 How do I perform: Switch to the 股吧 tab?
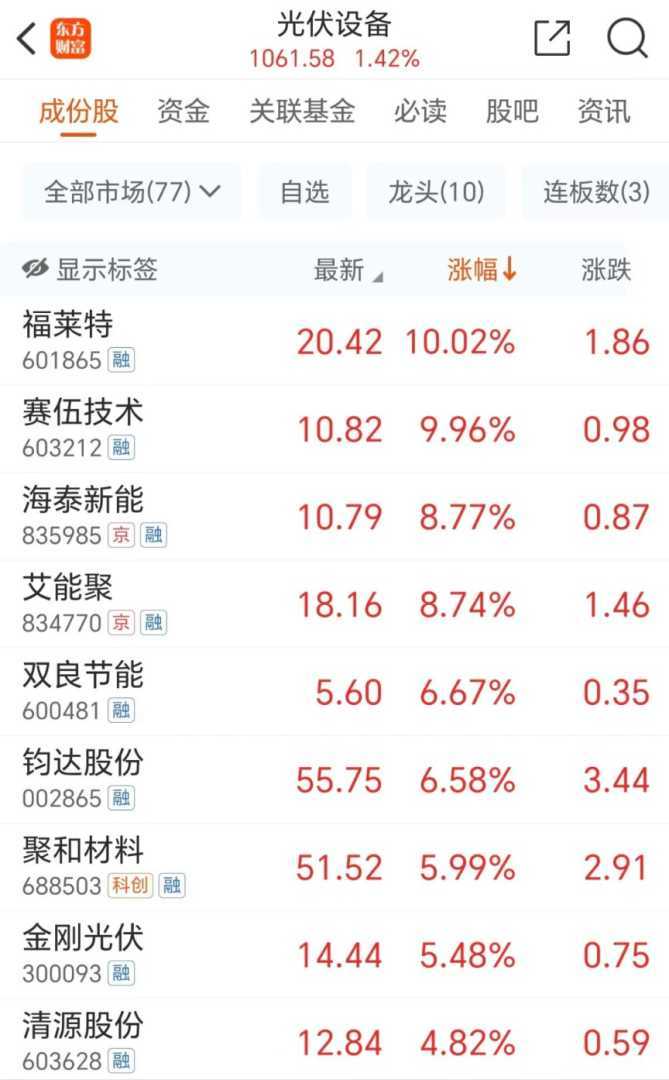tap(512, 111)
